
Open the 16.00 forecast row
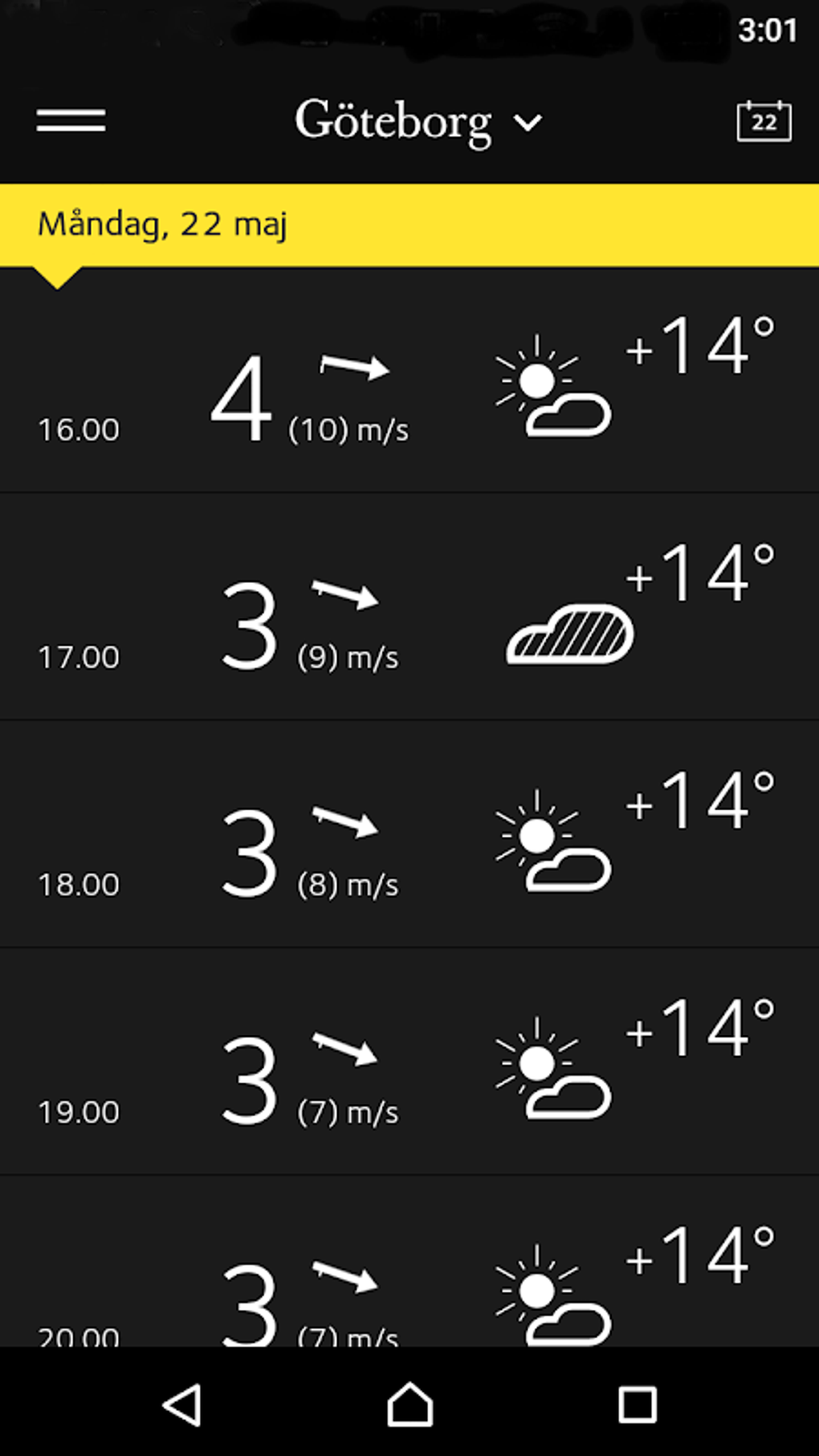point(409,380)
